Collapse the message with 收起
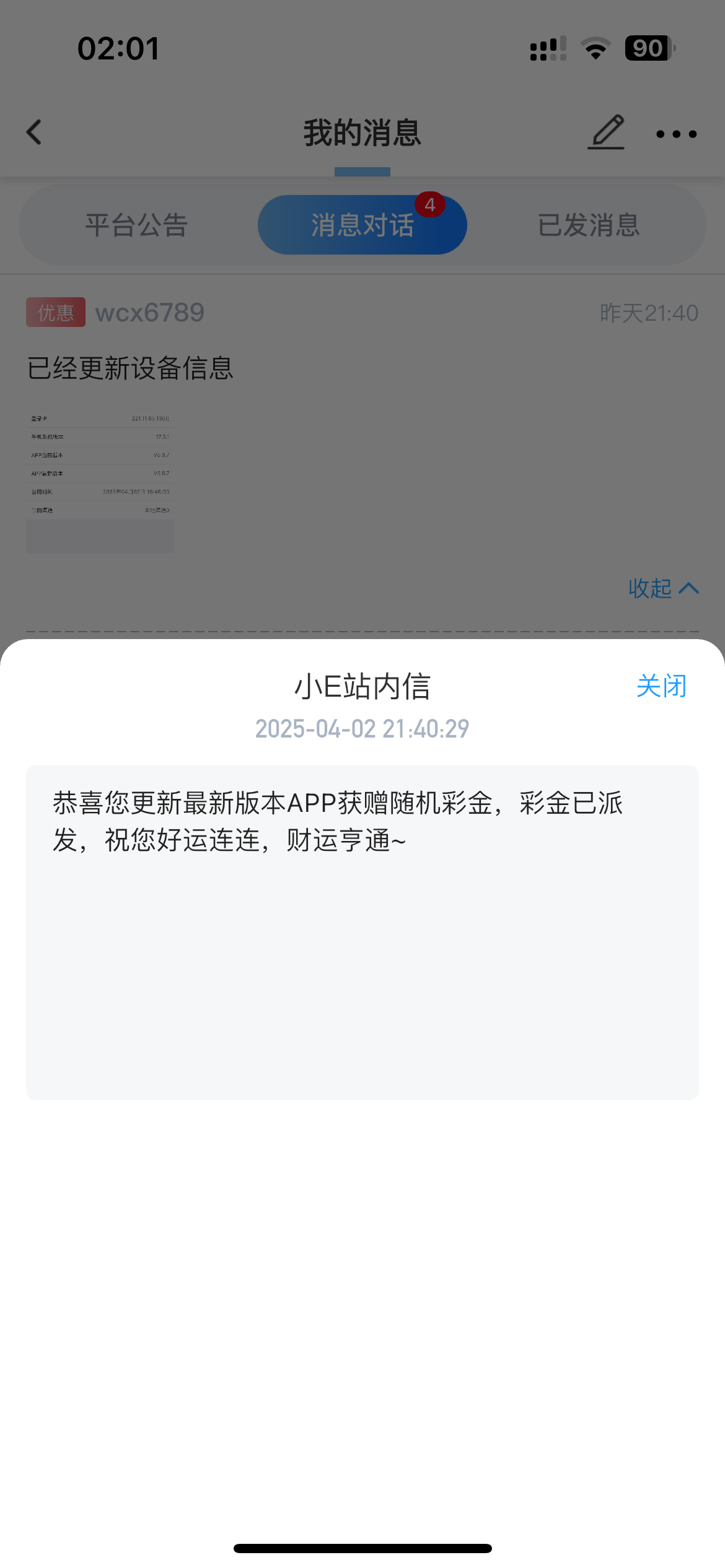725x1568 pixels. pyautogui.click(x=662, y=588)
